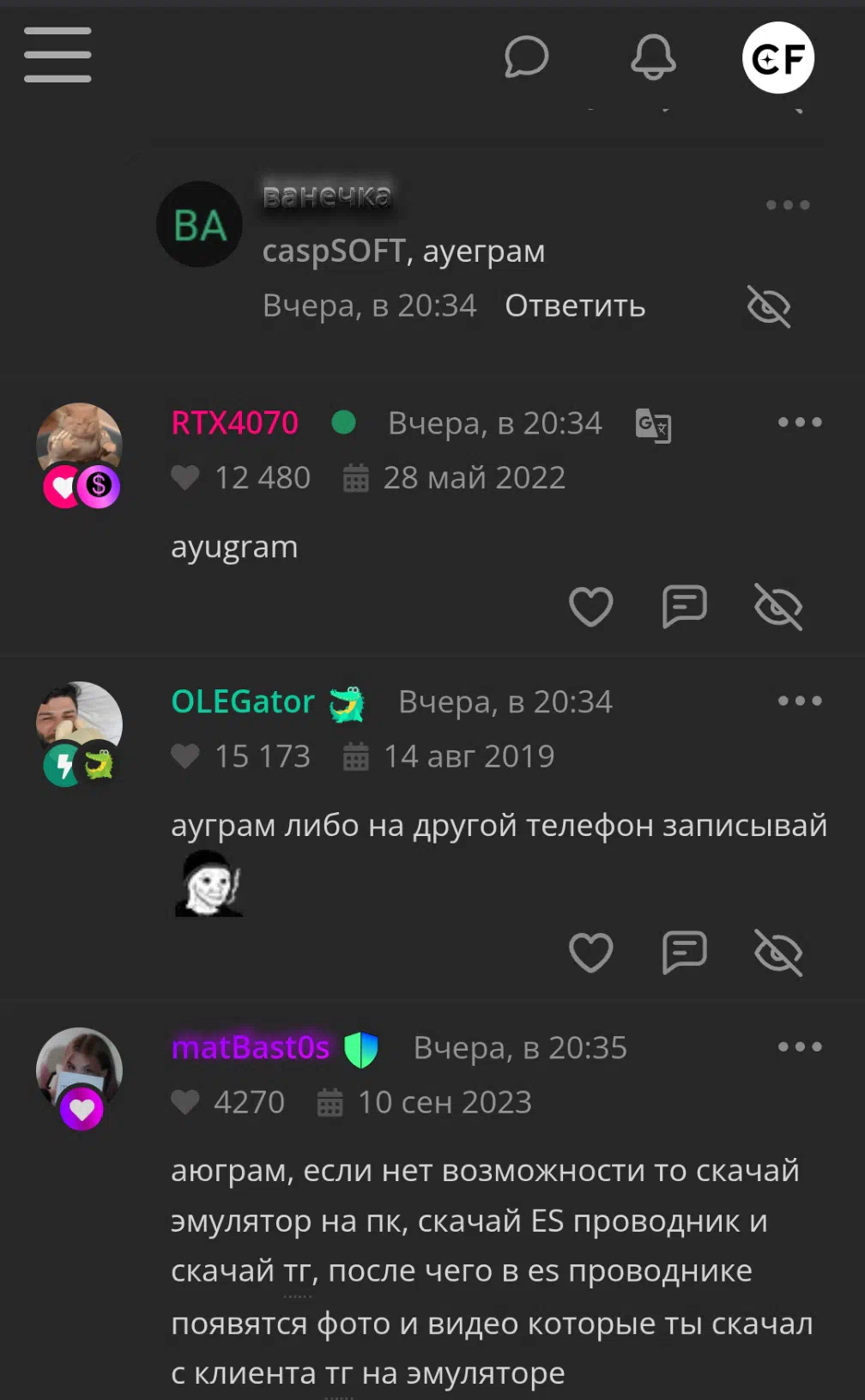Open overflow menu on OLEGator's post

coord(800,700)
